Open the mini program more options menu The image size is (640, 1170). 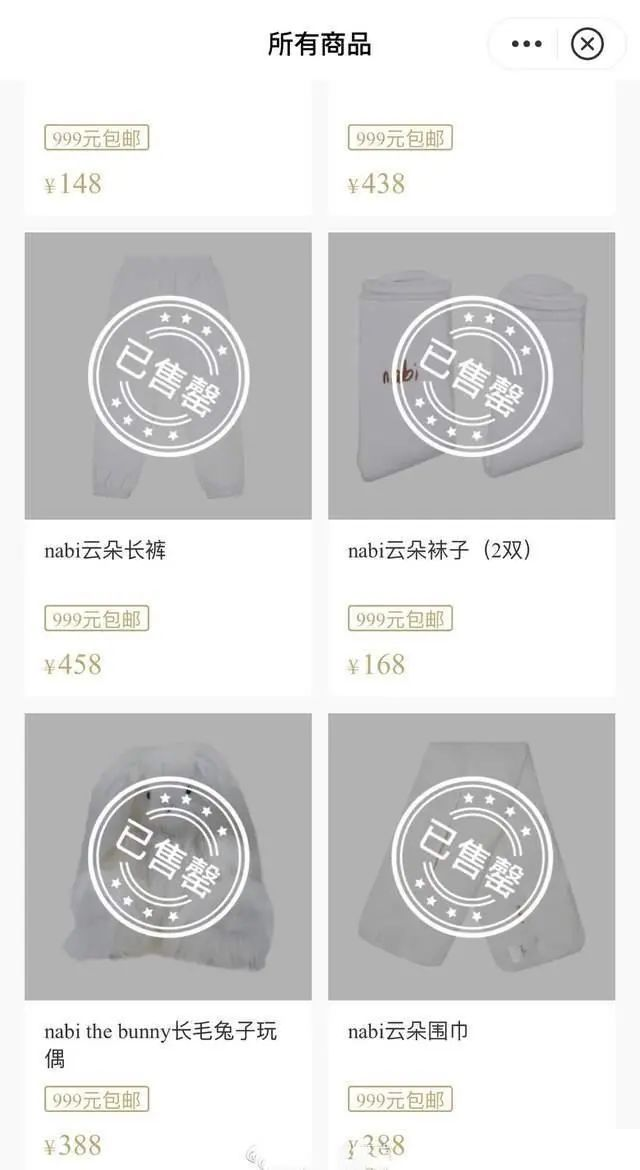526,44
